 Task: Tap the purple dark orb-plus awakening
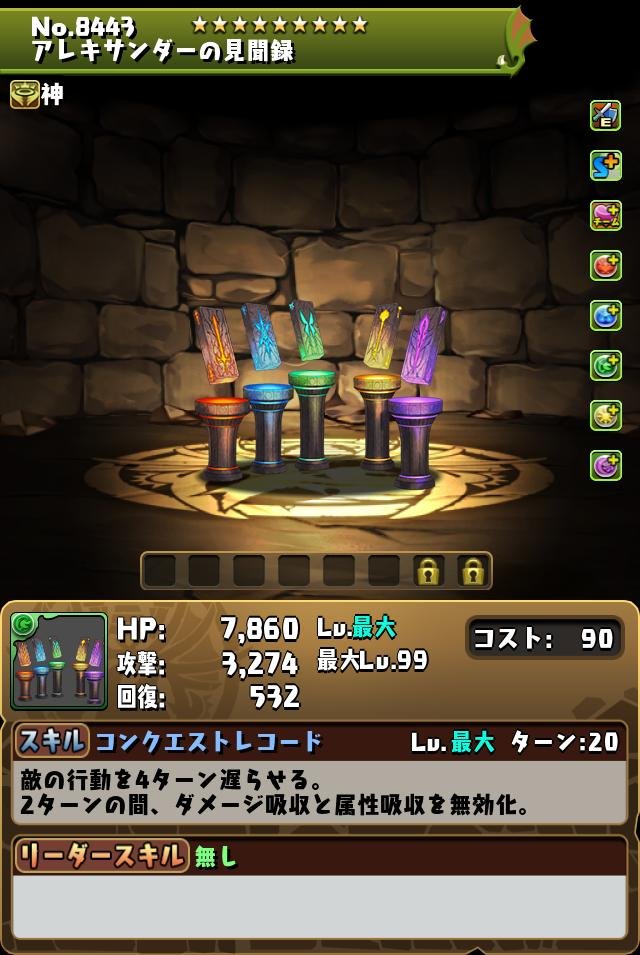605,465
